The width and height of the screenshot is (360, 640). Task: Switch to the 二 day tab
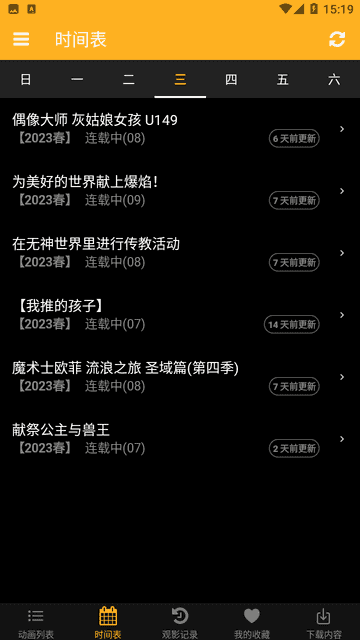(x=129, y=80)
